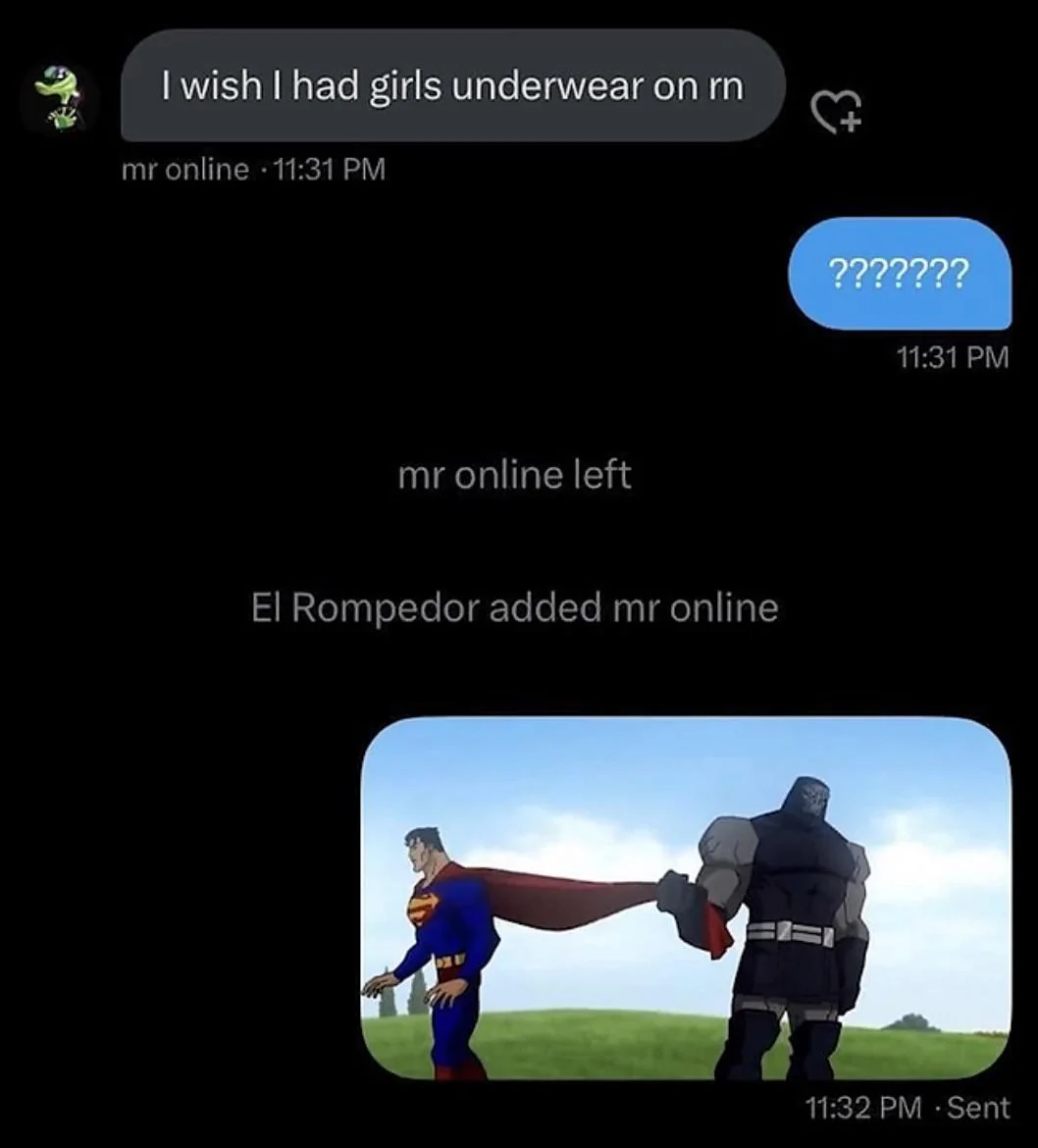Open the sent Superman cartoon image
Screen dimensions: 1038x1148
(686, 898)
